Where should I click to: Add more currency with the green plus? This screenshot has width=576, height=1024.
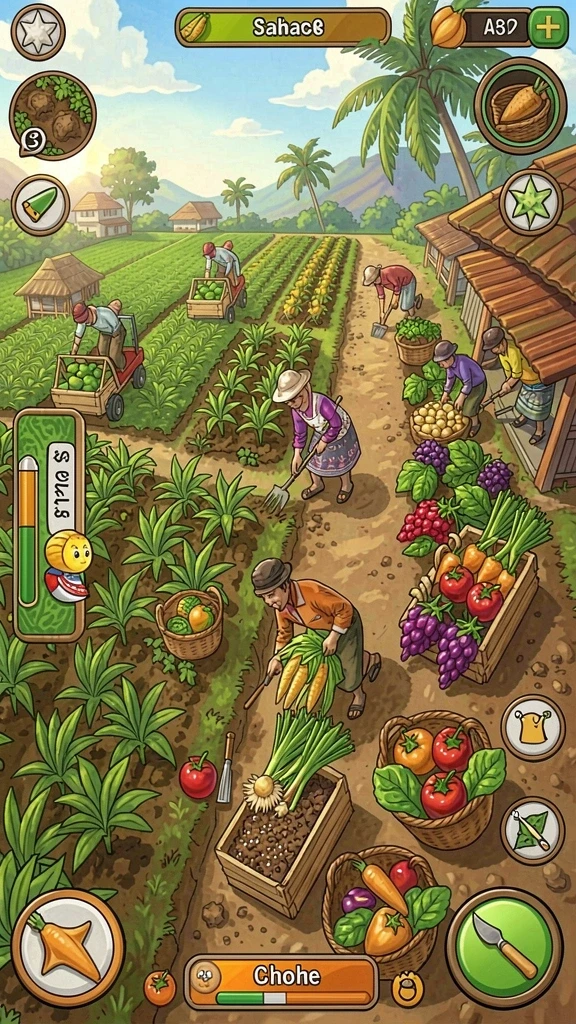click(x=548, y=27)
